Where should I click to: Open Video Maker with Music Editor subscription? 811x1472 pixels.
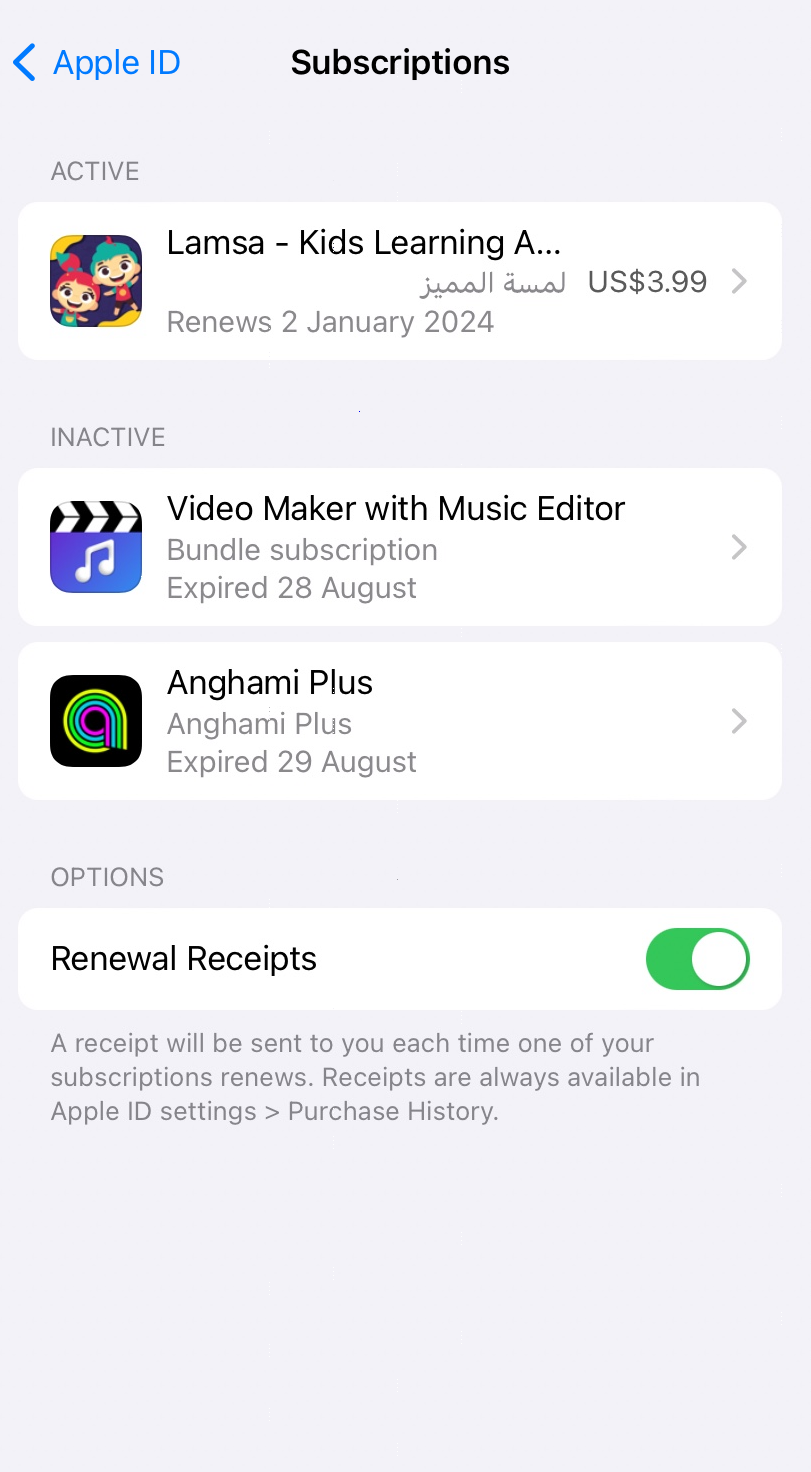(399, 547)
